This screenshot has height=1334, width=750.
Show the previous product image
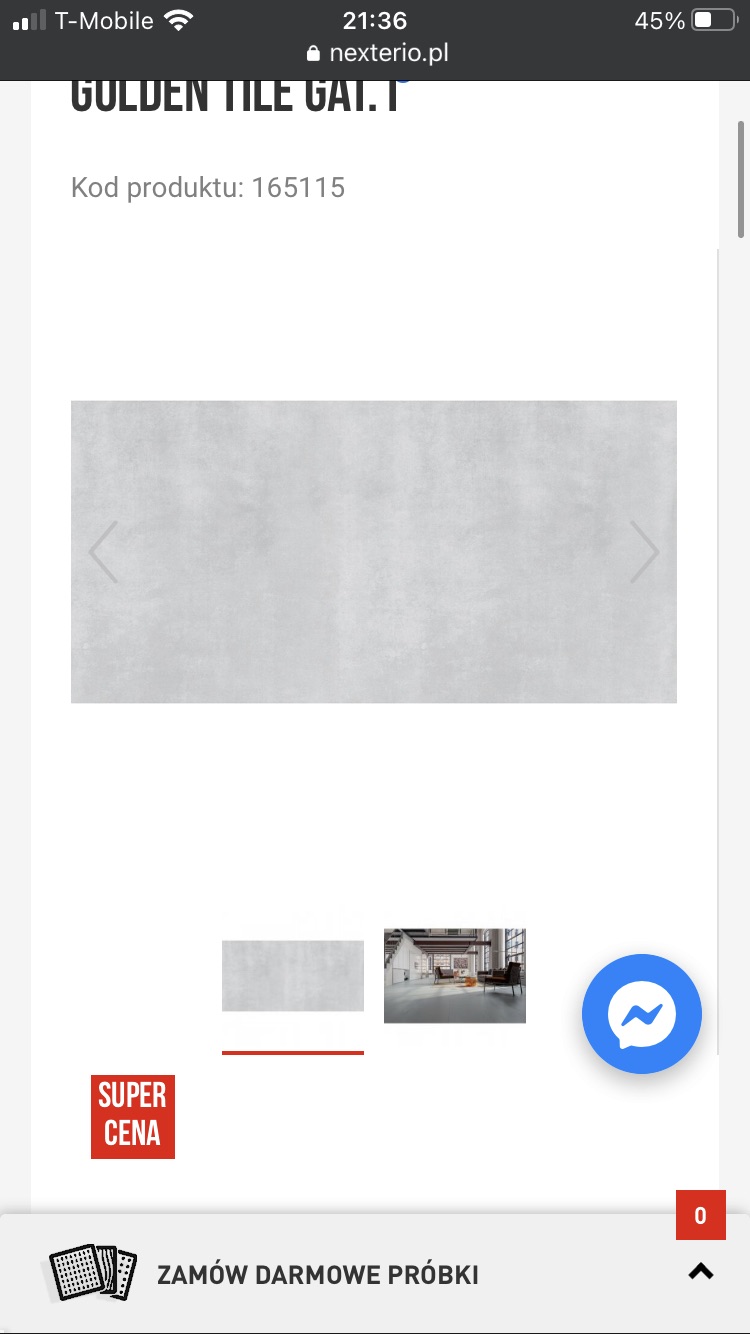point(104,552)
